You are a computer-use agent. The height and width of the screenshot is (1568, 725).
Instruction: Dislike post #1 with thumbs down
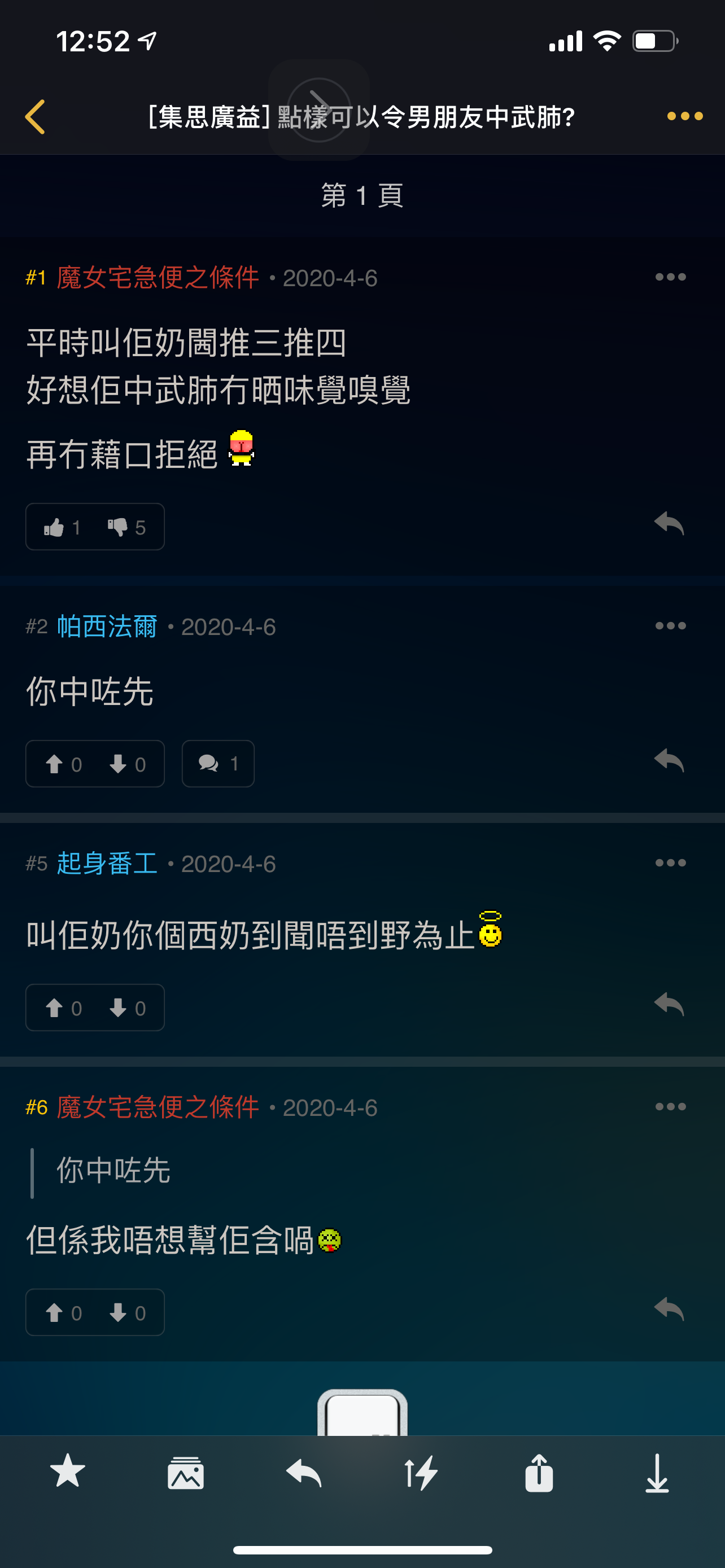(126, 527)
